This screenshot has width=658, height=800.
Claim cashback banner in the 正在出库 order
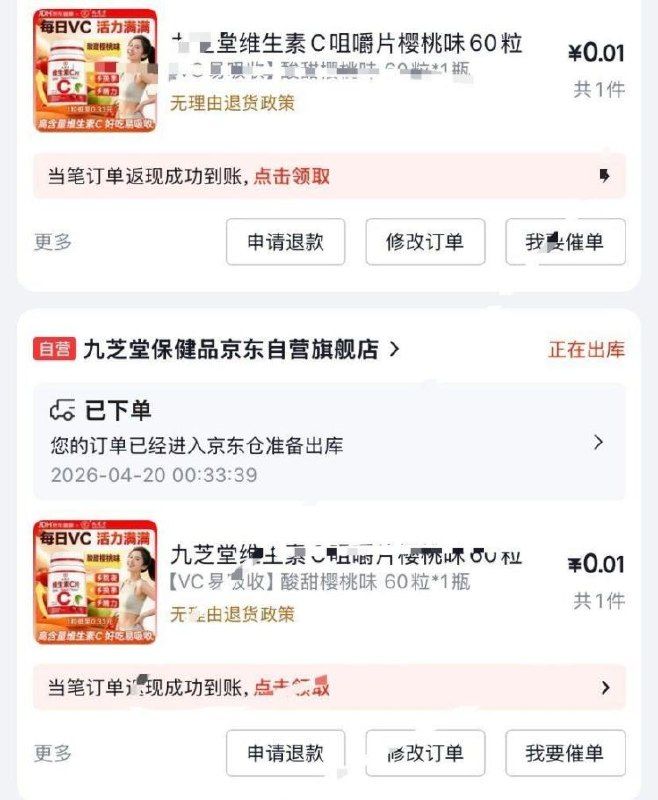click(x=330, y=687)
